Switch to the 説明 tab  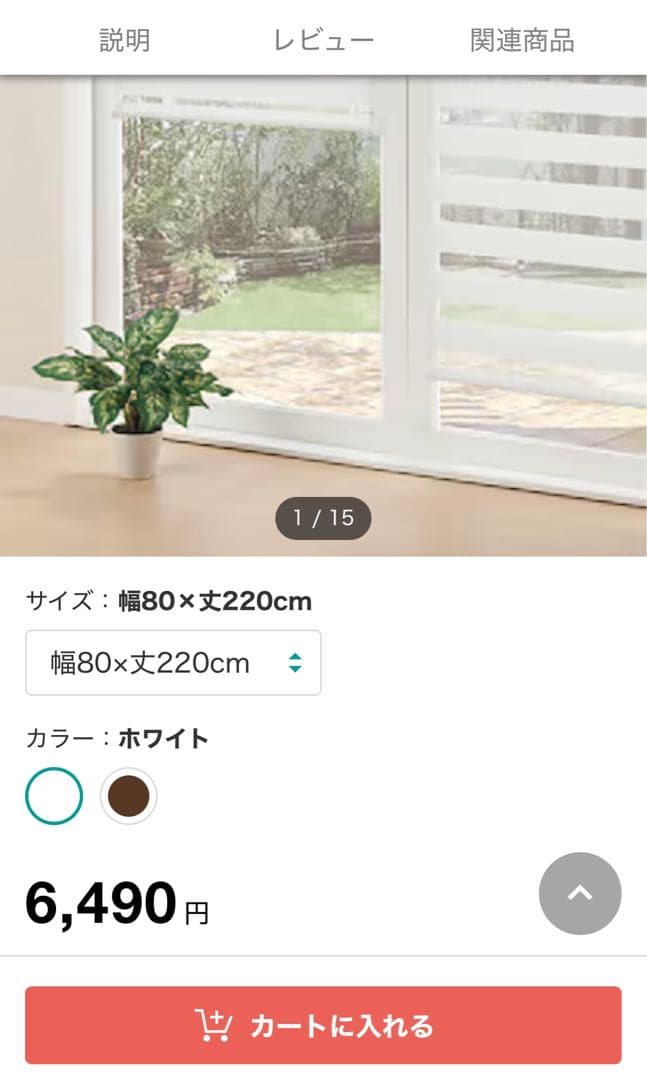click(x=125, y=40)
